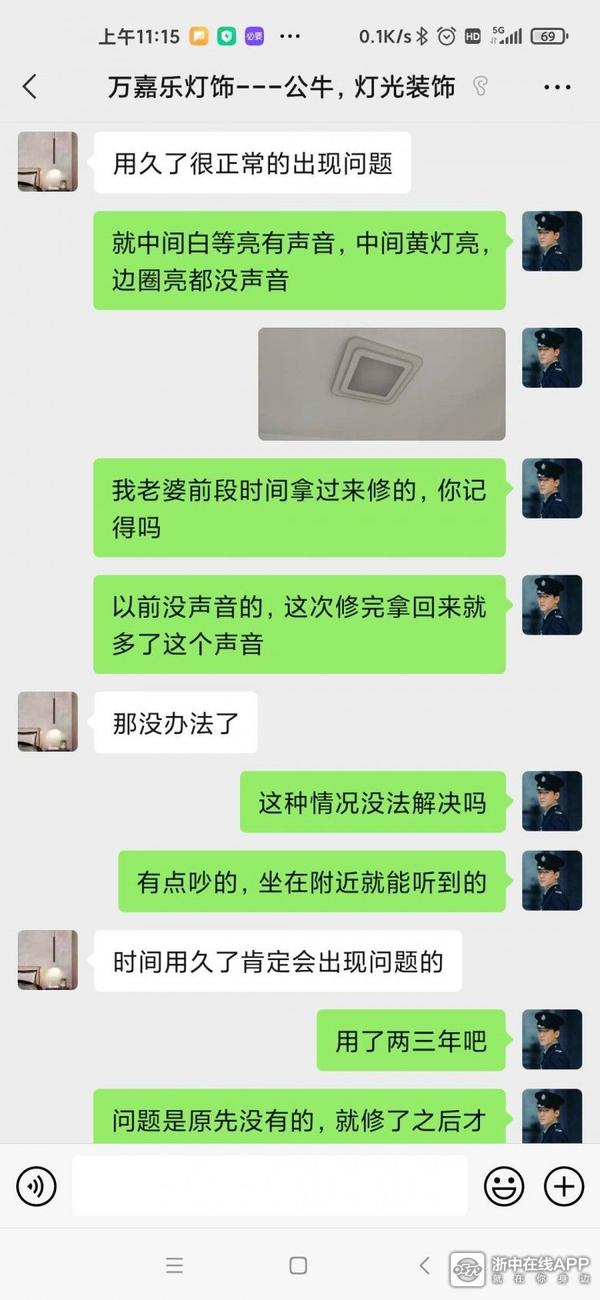Open the recent apps menu button

pos(175,1265)
